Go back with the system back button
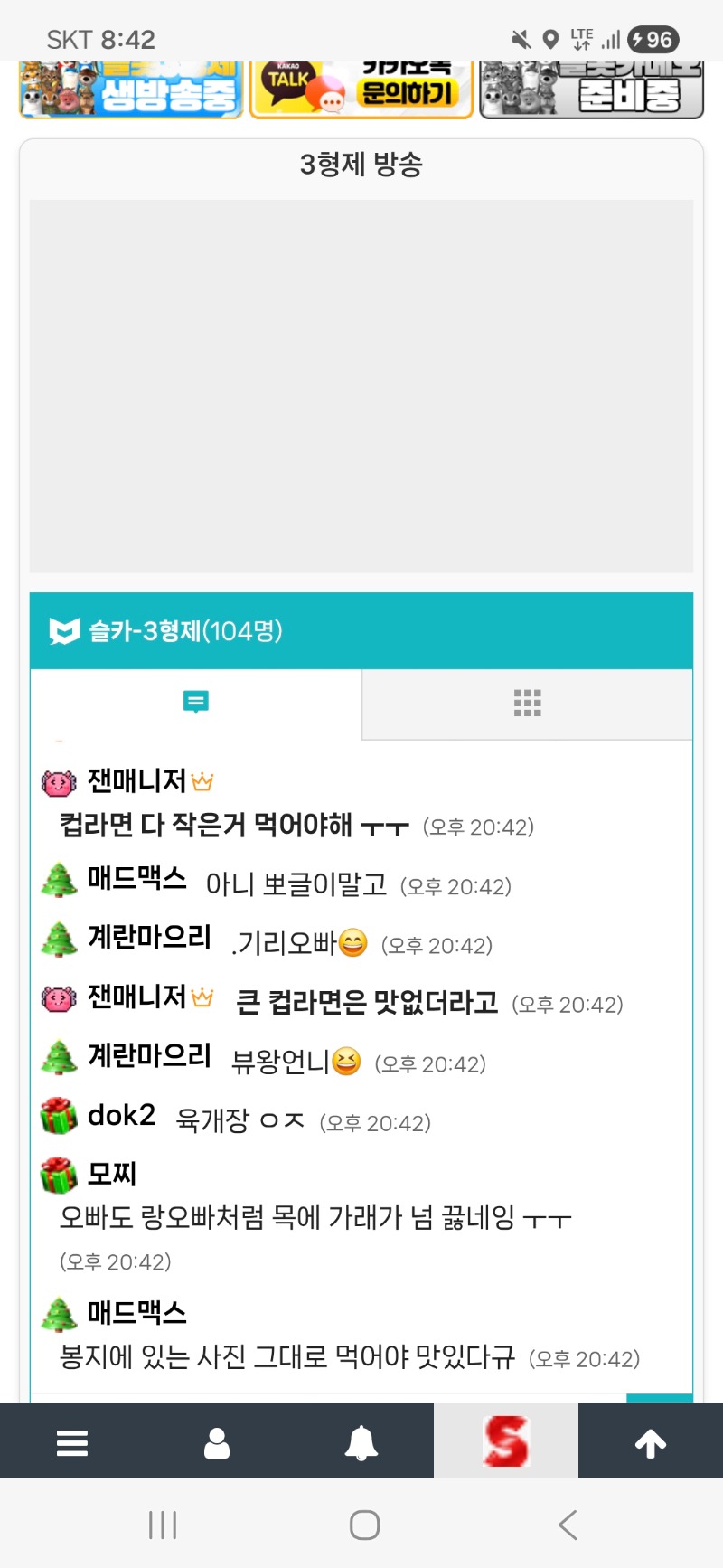 [x=568, y=1525]
